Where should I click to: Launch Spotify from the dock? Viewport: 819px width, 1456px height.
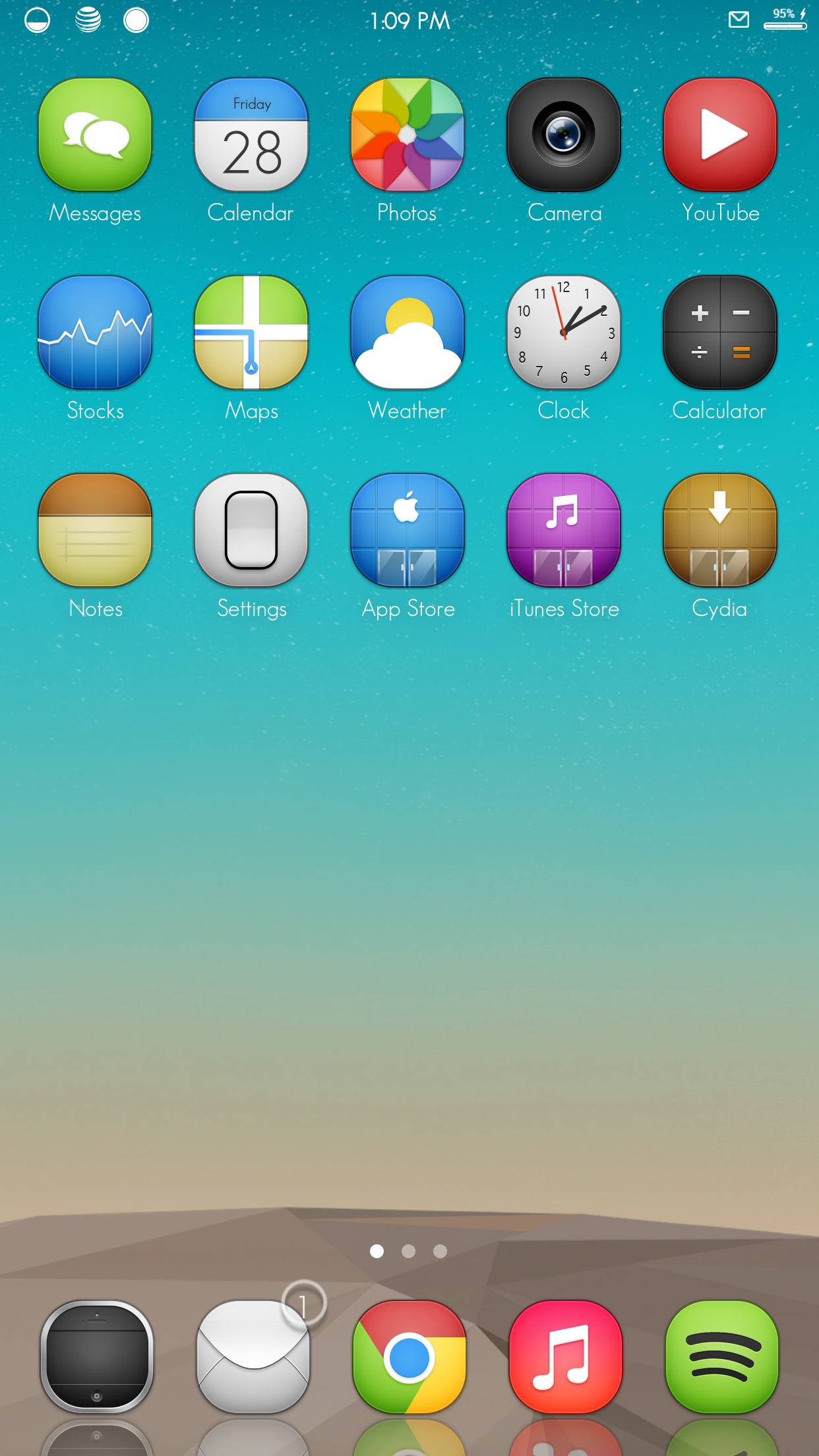click(x=722, y=1357)
